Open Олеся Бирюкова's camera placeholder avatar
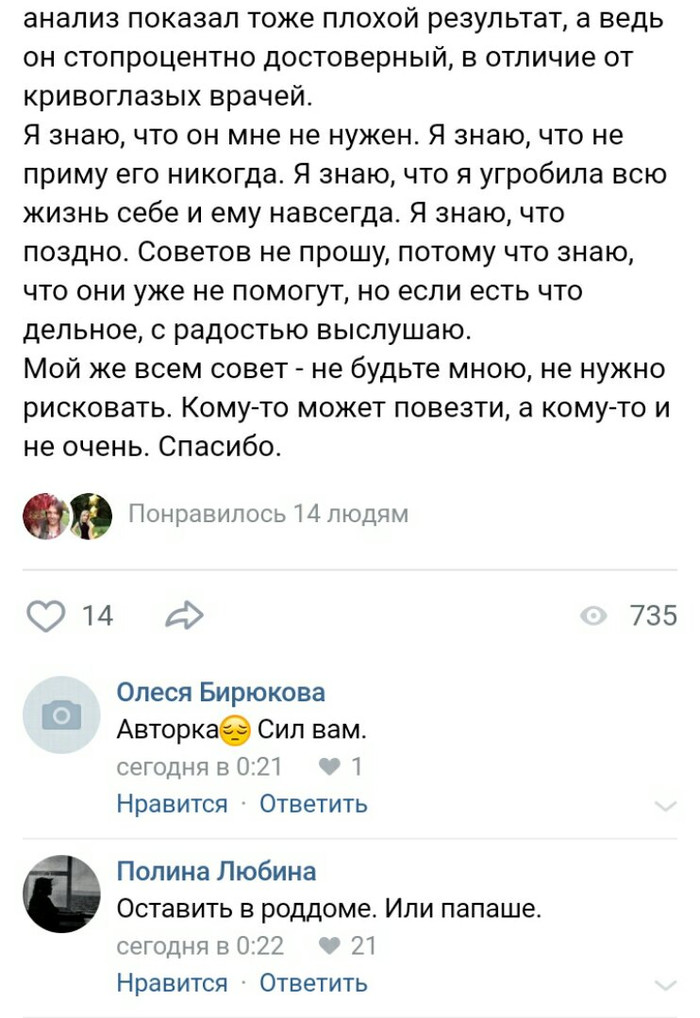Image resolution: width=700 pixels, height=1018 pixels. tap(62, 715)
